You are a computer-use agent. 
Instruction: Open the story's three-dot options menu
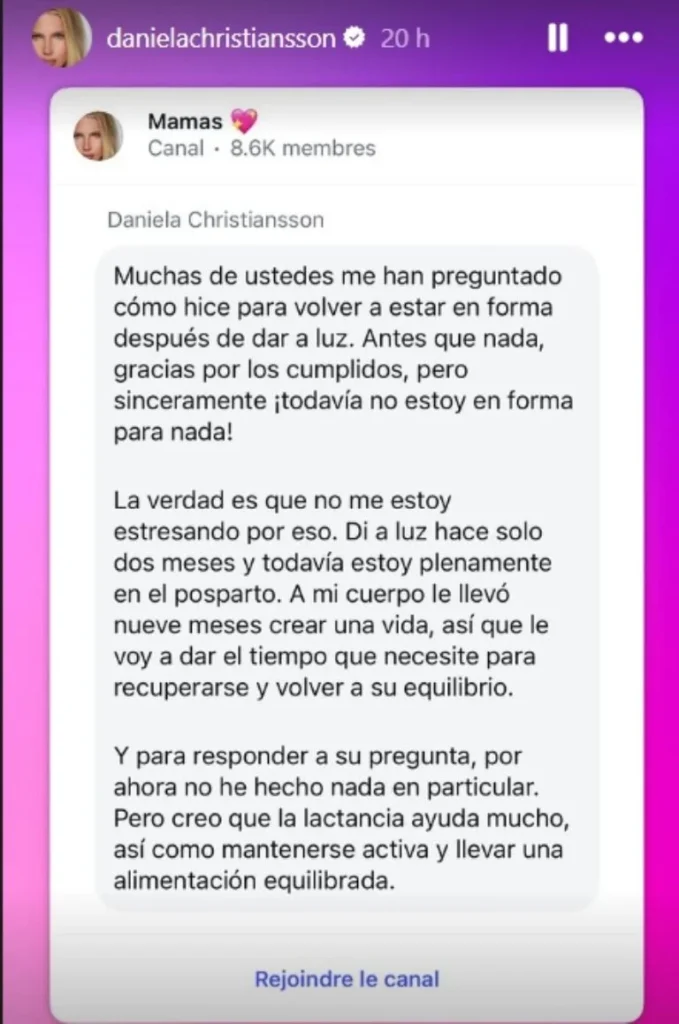pos(625,39)
